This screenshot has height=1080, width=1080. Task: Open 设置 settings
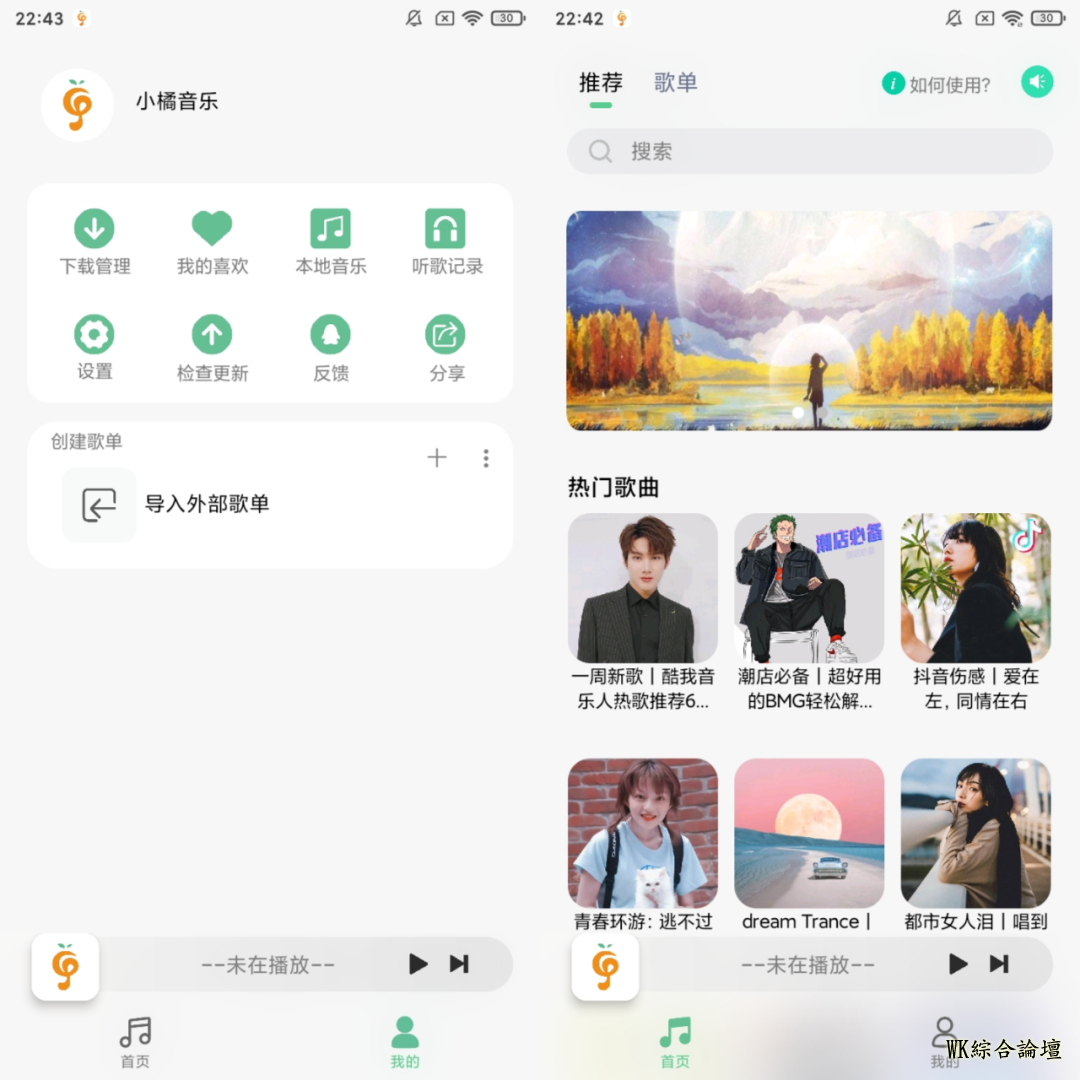(x=95, y=347)
